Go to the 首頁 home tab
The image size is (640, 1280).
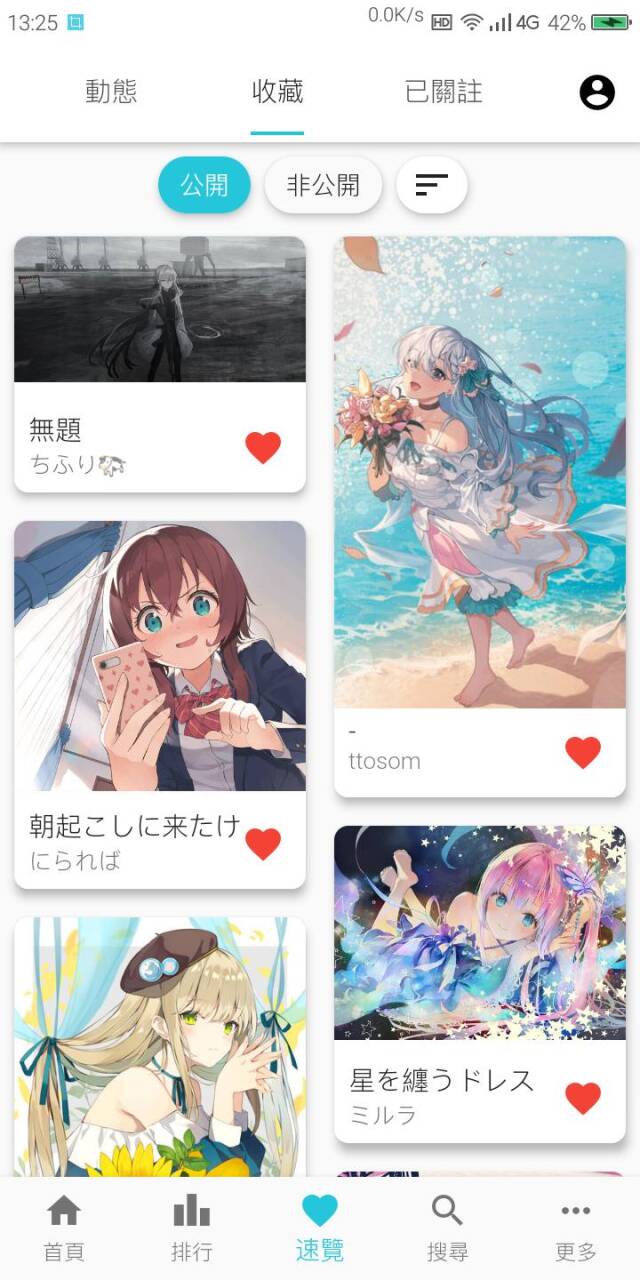click(64, 1228)
